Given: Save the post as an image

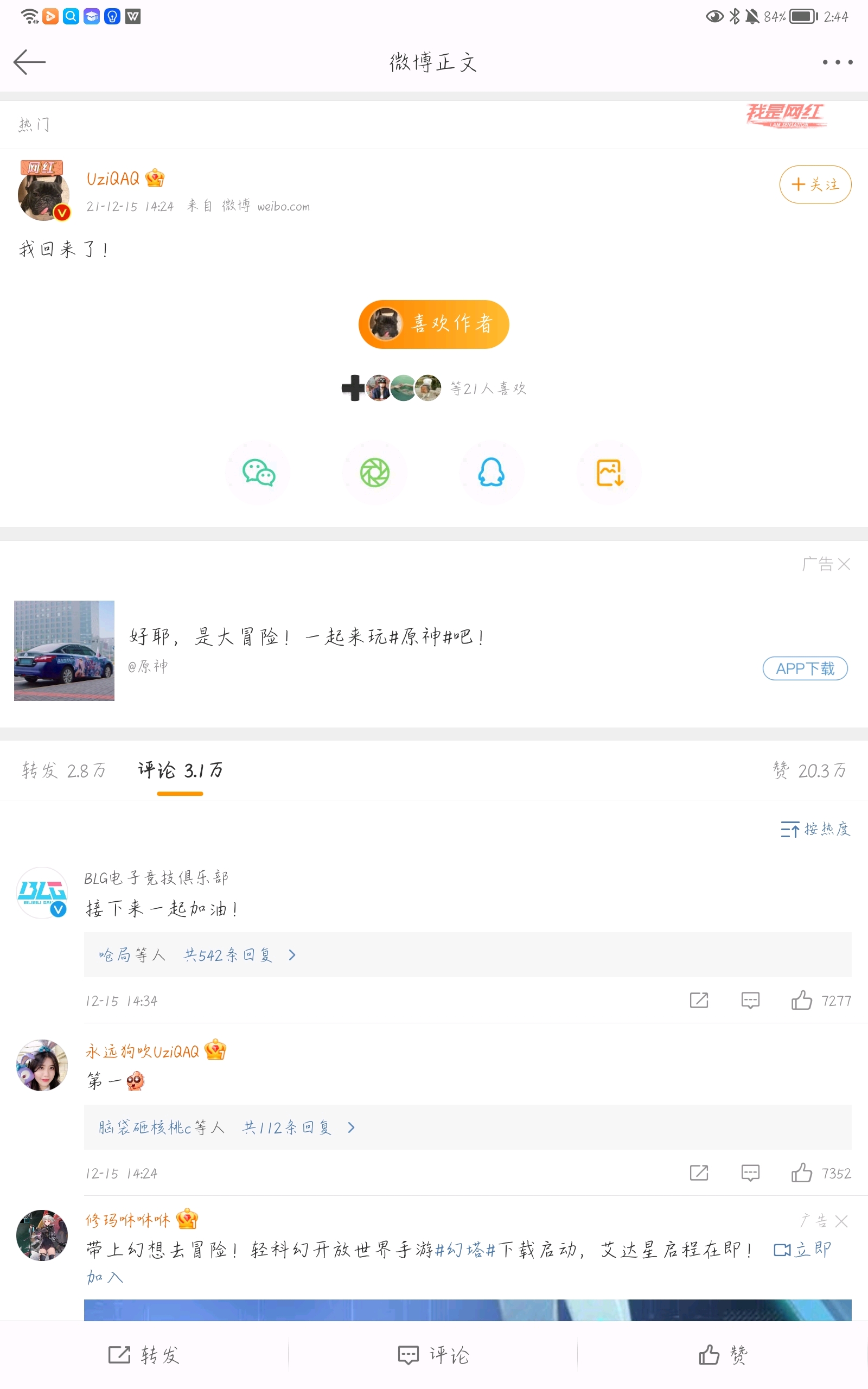Looking at the screenshot, I should pyautogui.click(x=609, y=473).
